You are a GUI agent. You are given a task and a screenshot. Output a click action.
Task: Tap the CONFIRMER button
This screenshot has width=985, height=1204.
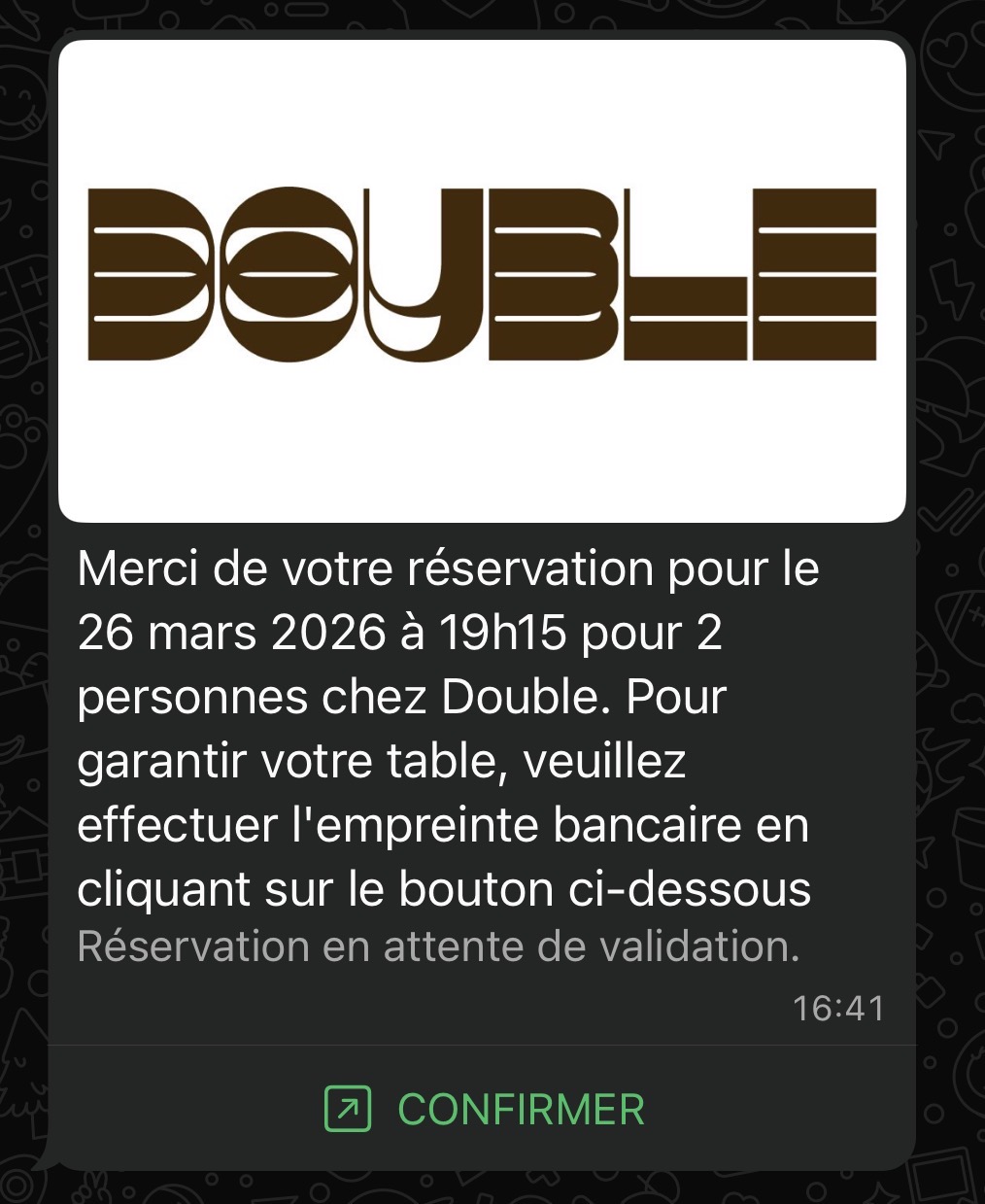click(x=484, y=1110)
